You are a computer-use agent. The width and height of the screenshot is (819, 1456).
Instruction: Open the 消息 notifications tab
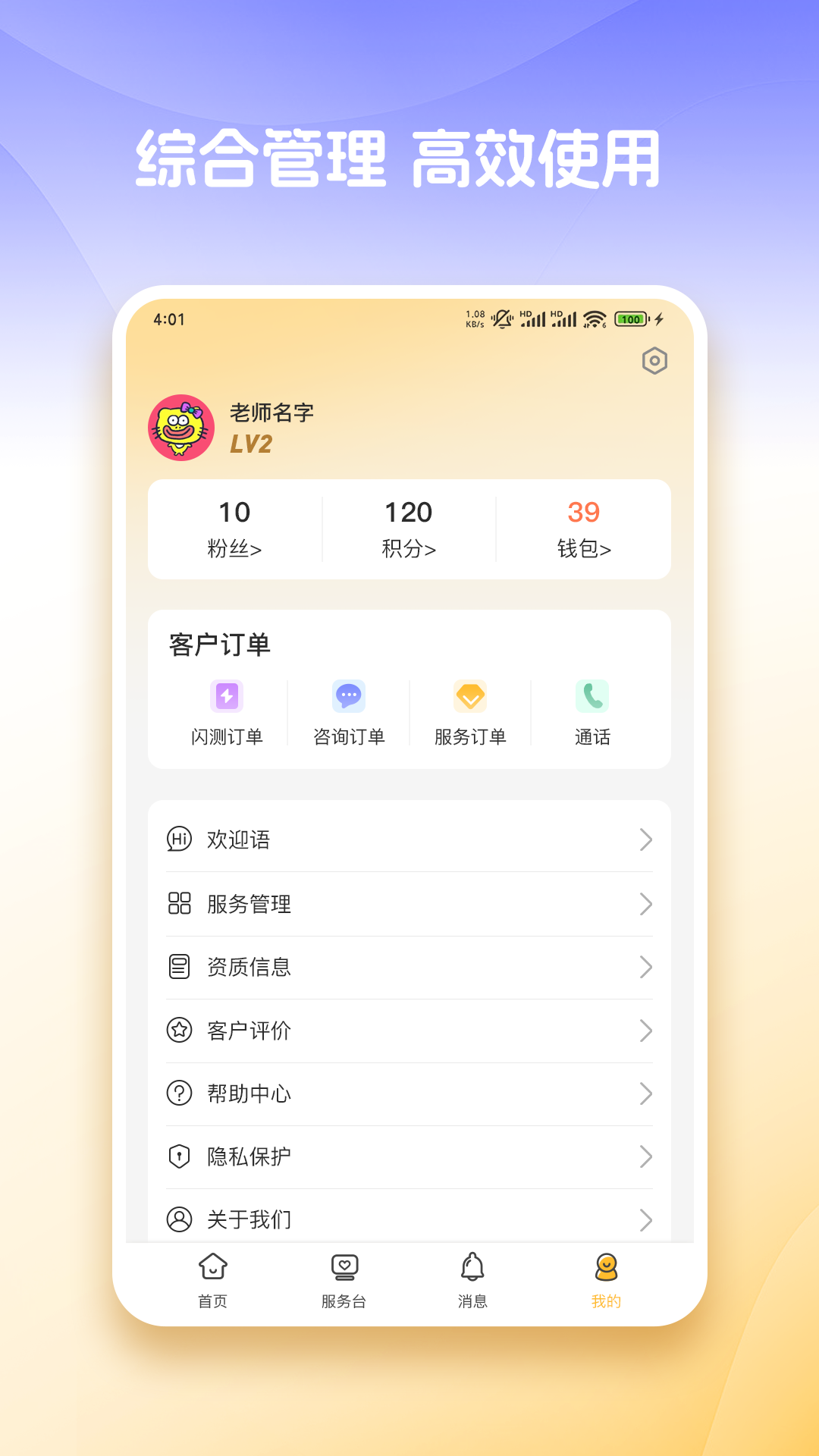point(472,1279)
